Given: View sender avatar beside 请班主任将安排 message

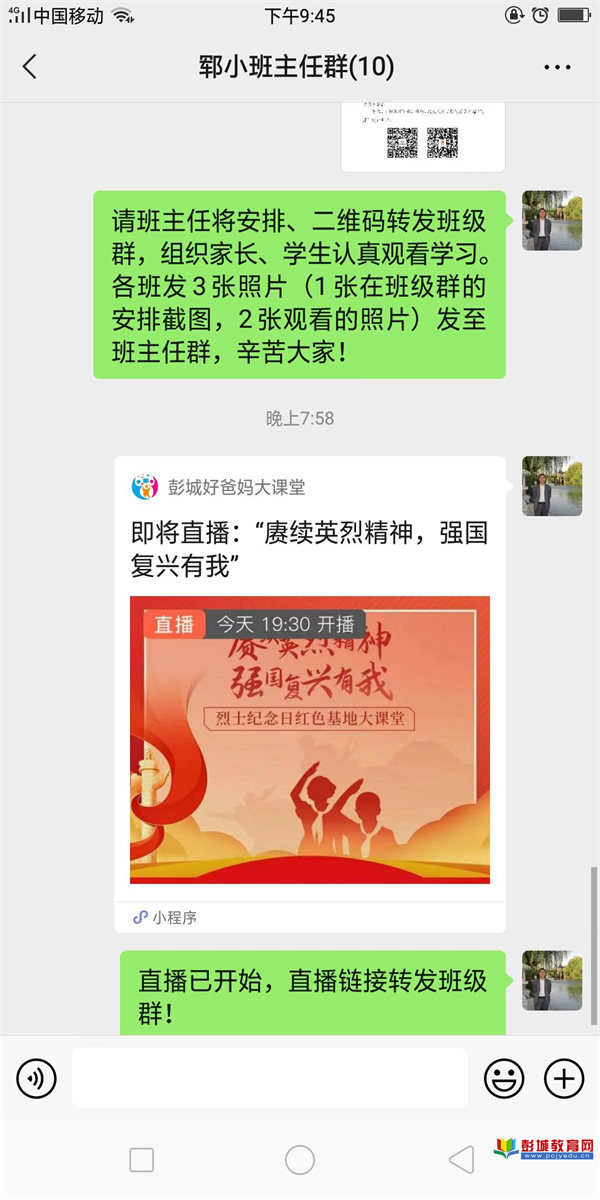Looking at the screenshot, I should point(552,220).
